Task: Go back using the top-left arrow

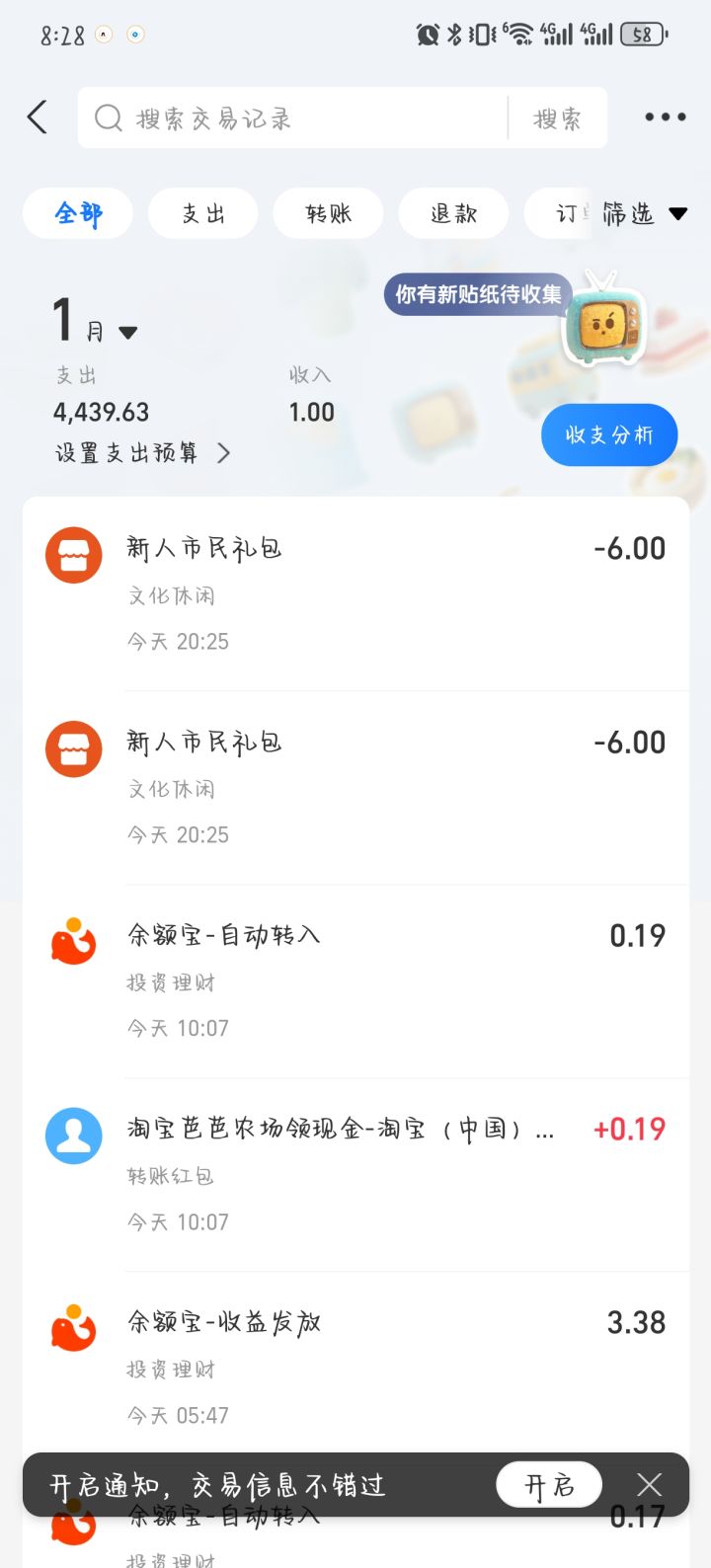Action: pos(38,118)
